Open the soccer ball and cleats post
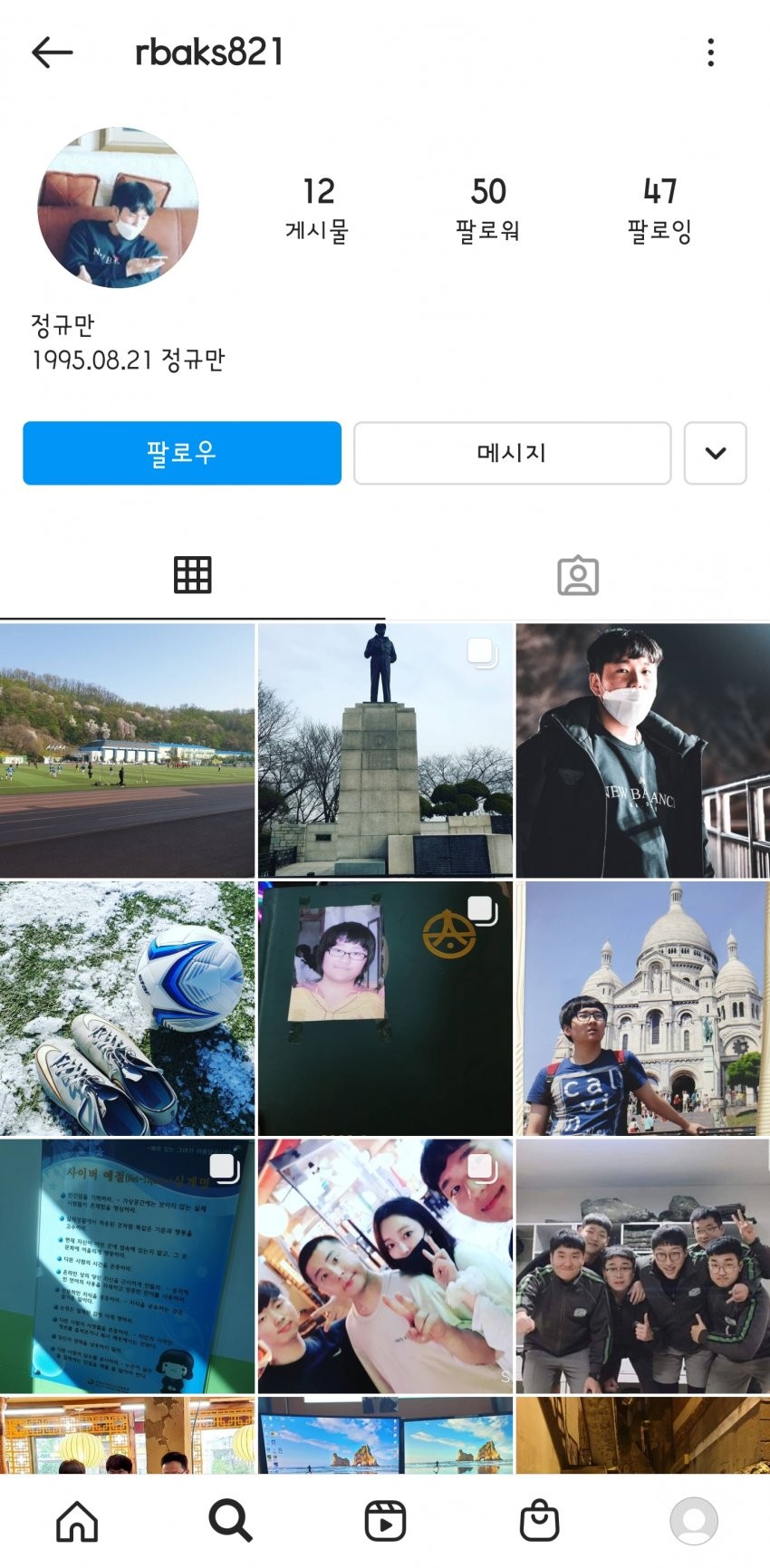The height and width of the screenshot is (1568, 770). (127, 1008)
